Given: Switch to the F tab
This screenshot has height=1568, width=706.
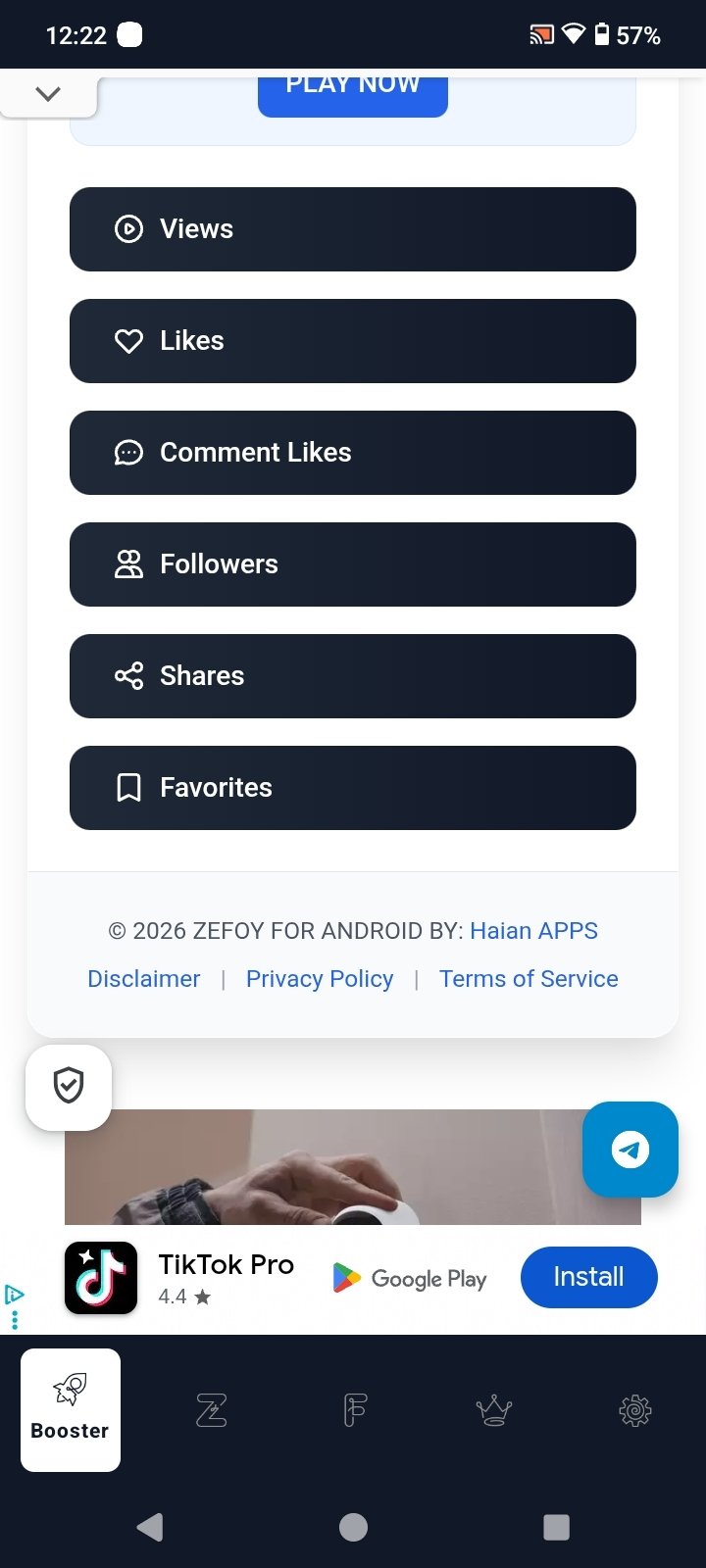Looking at the screenshot, I should pyautogui.click(x=354, y=1411).
